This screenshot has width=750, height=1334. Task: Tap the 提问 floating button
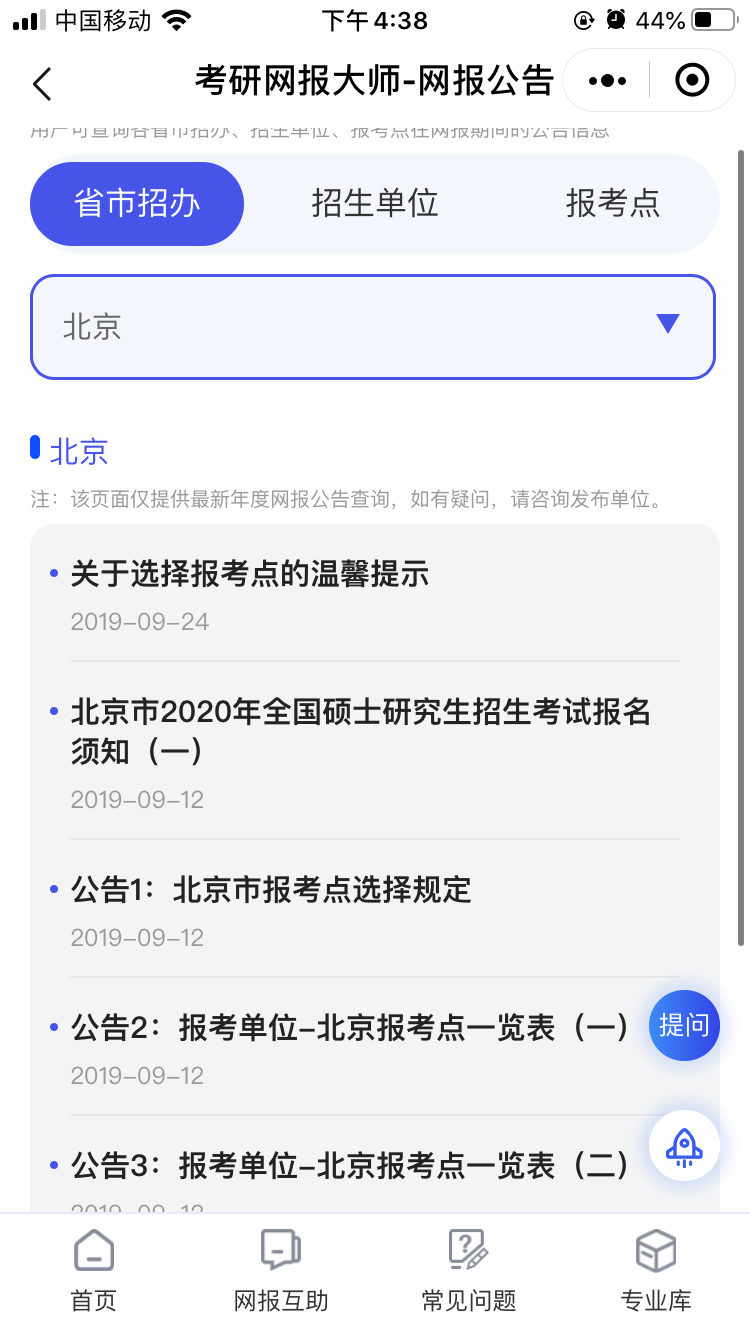click(684, 1025)
